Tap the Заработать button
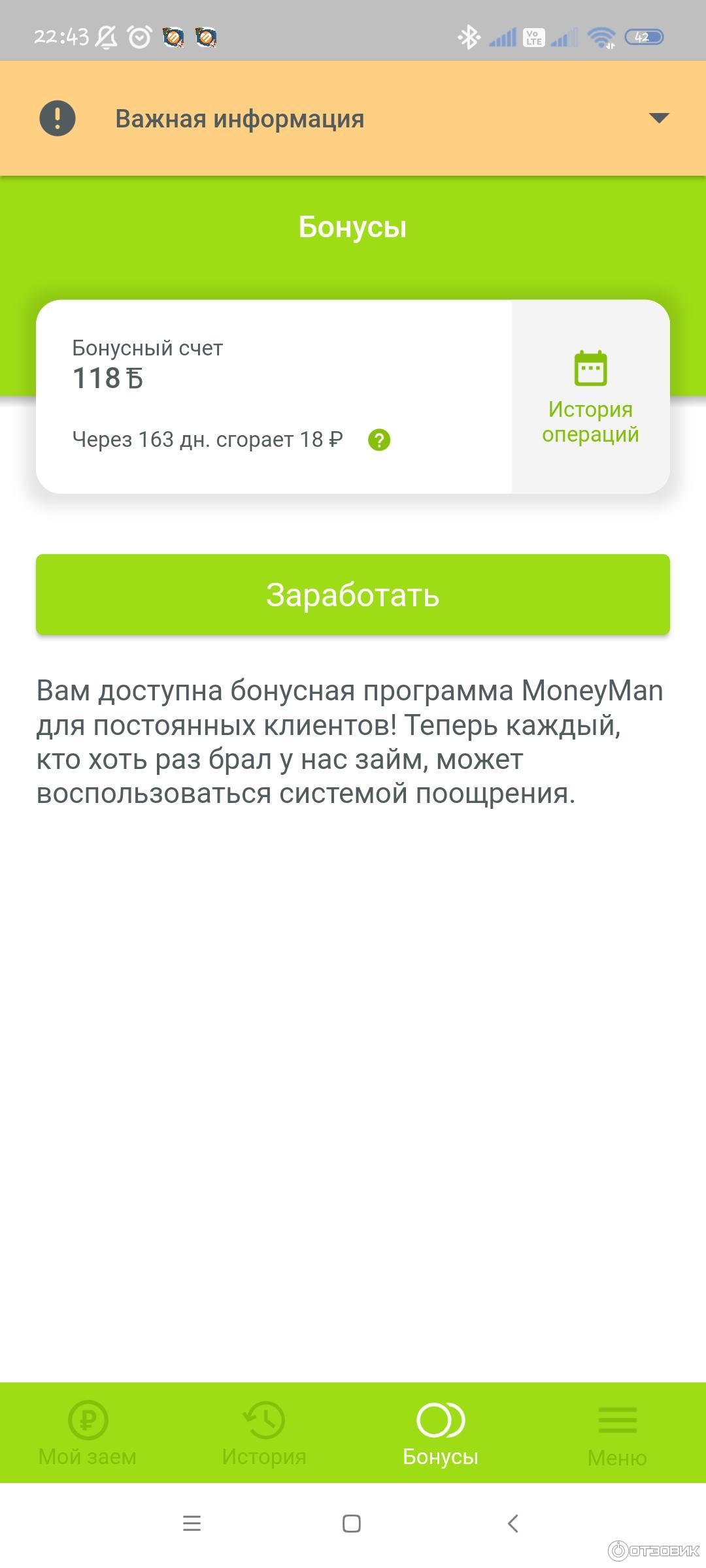The width and height of the screenshot is (706, 1568). pos(353,595)
